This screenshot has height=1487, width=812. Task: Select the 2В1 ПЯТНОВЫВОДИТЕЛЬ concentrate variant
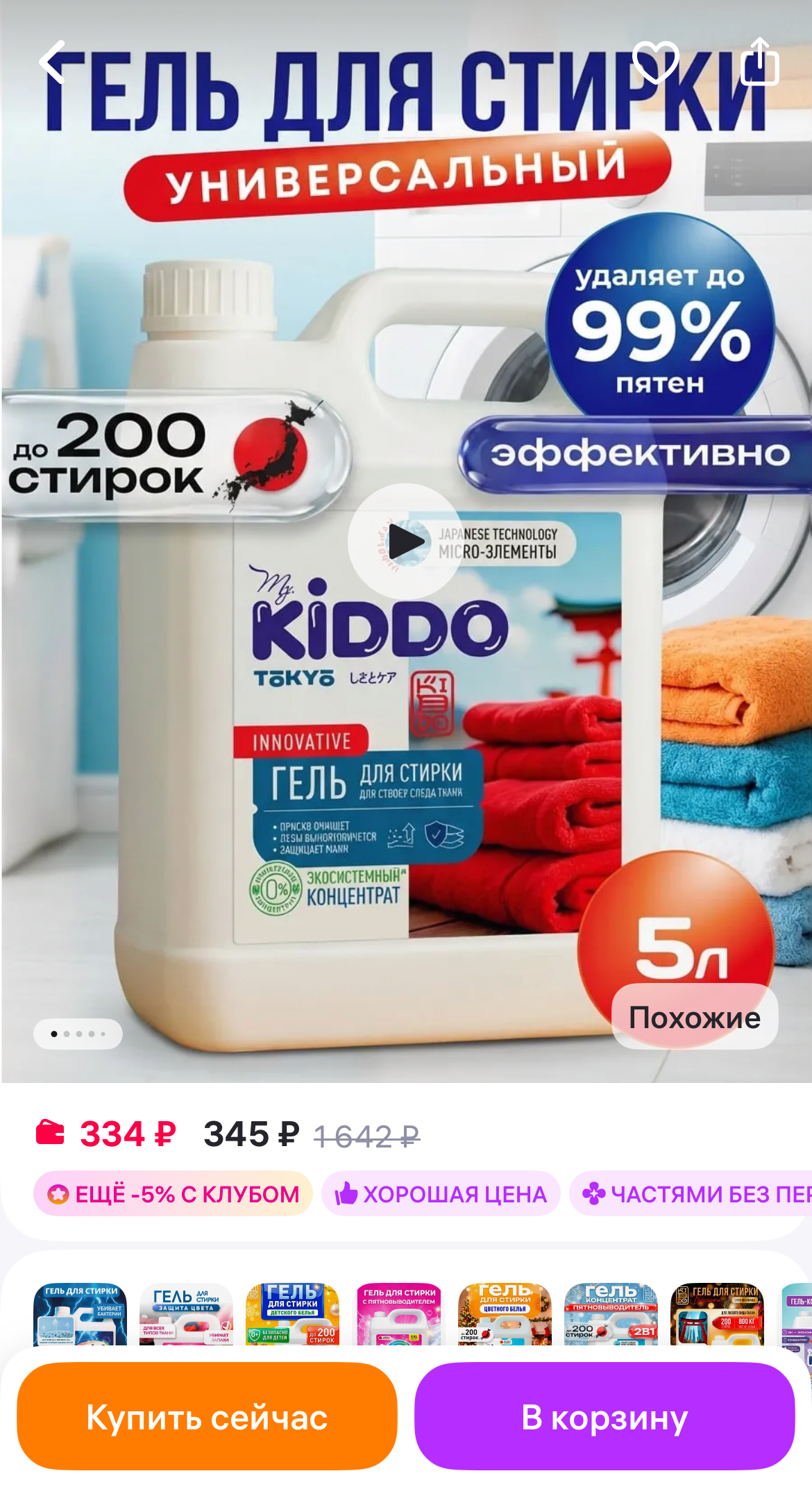click(x=611, y=1313)
